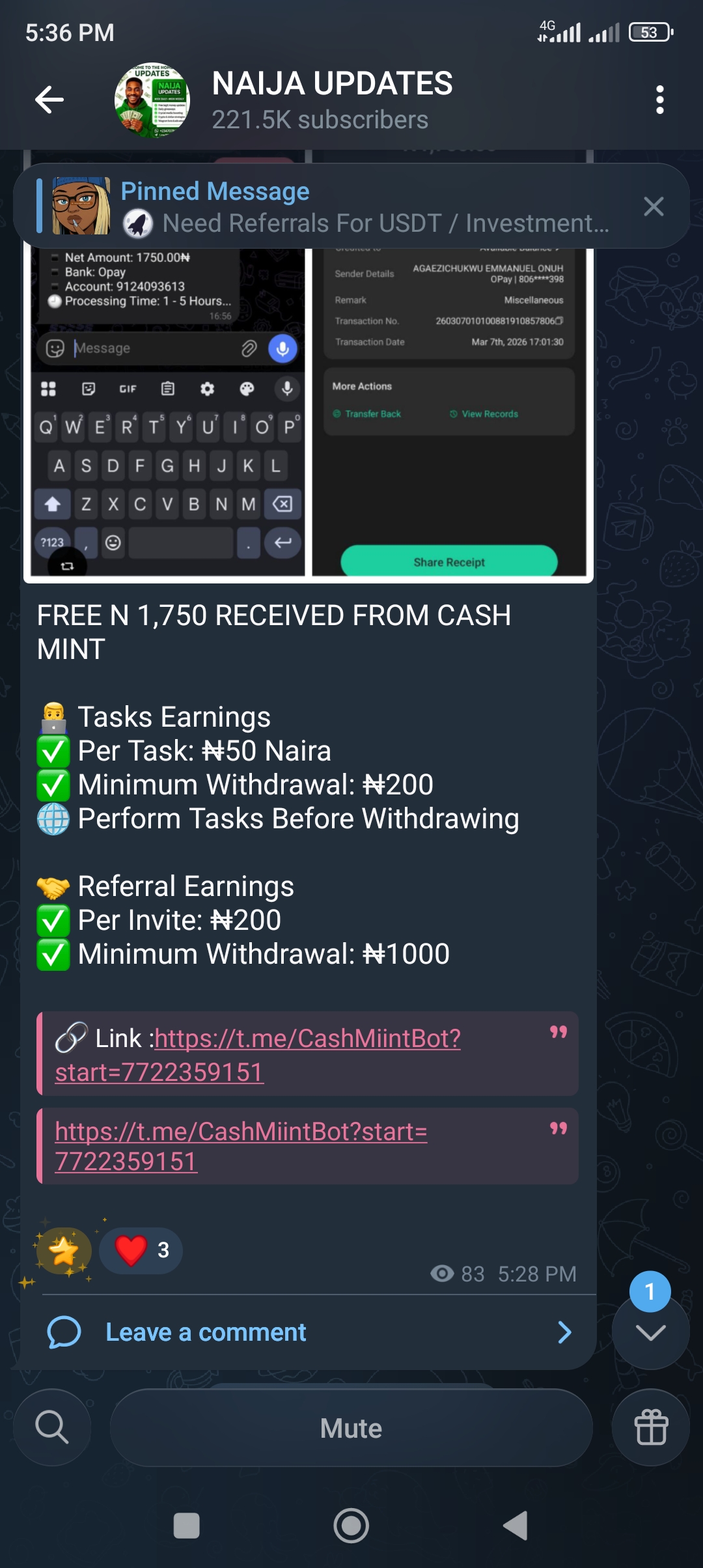Open the gift icon
Screen dimensions: 703x1568
tap(650, 1427)
